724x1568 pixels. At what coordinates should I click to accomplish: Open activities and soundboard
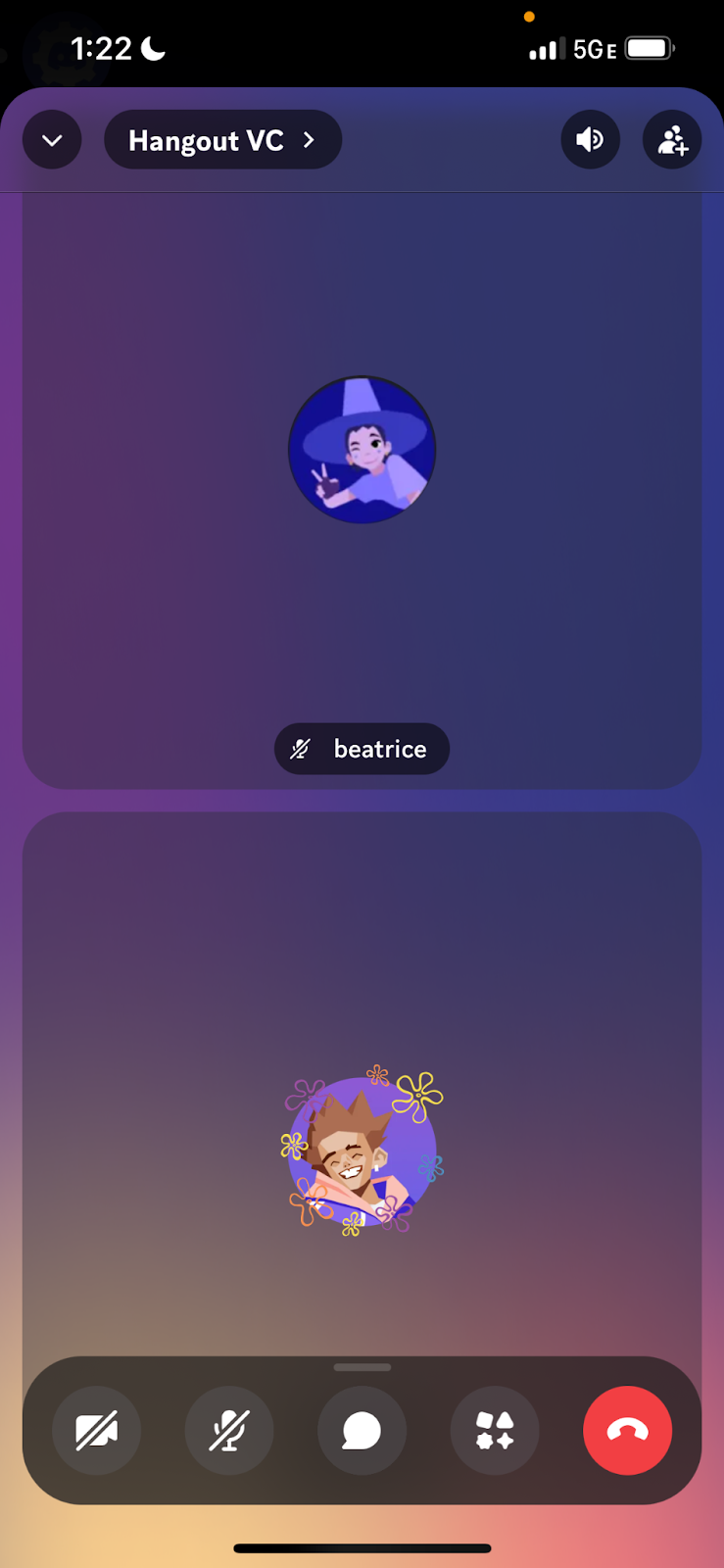[495, 1431]
